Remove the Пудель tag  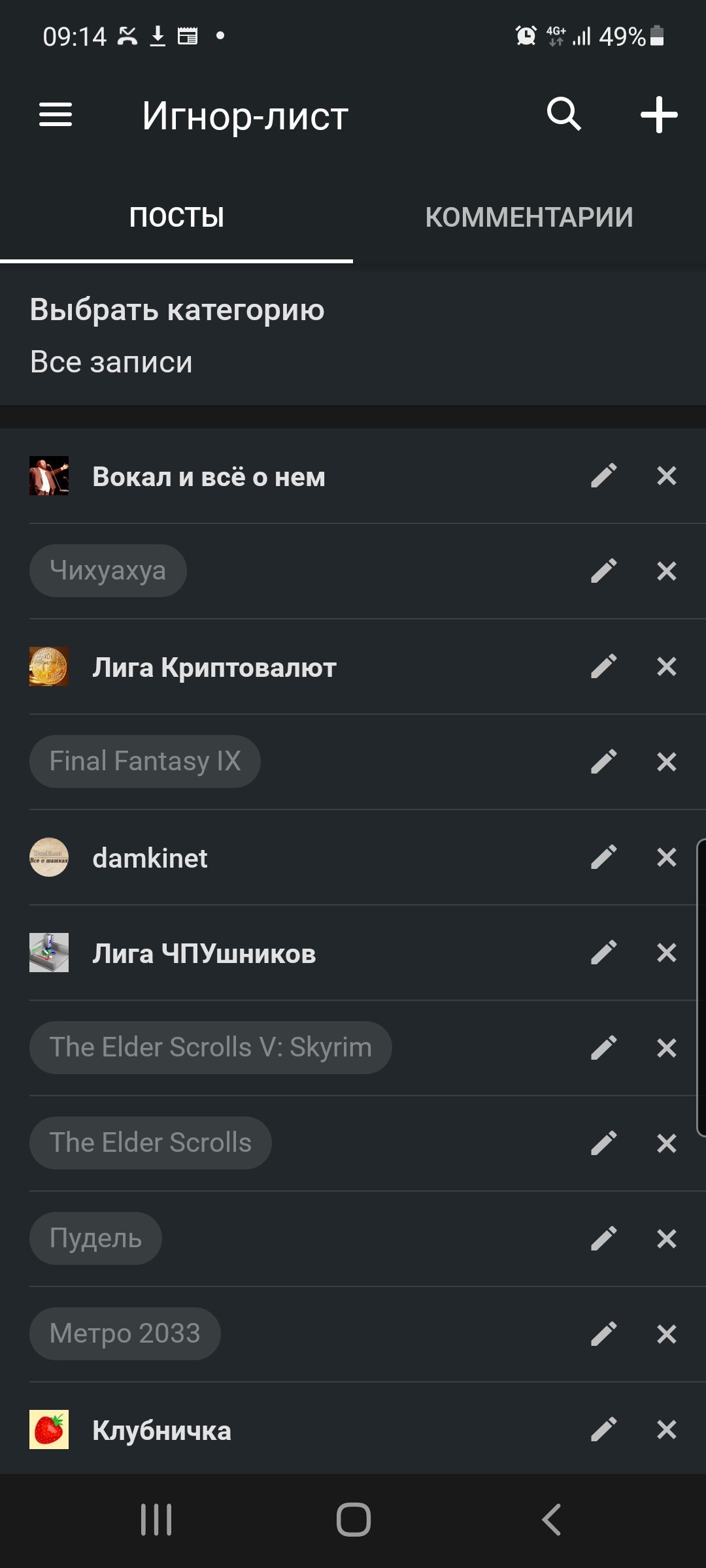pos(666,1239)
